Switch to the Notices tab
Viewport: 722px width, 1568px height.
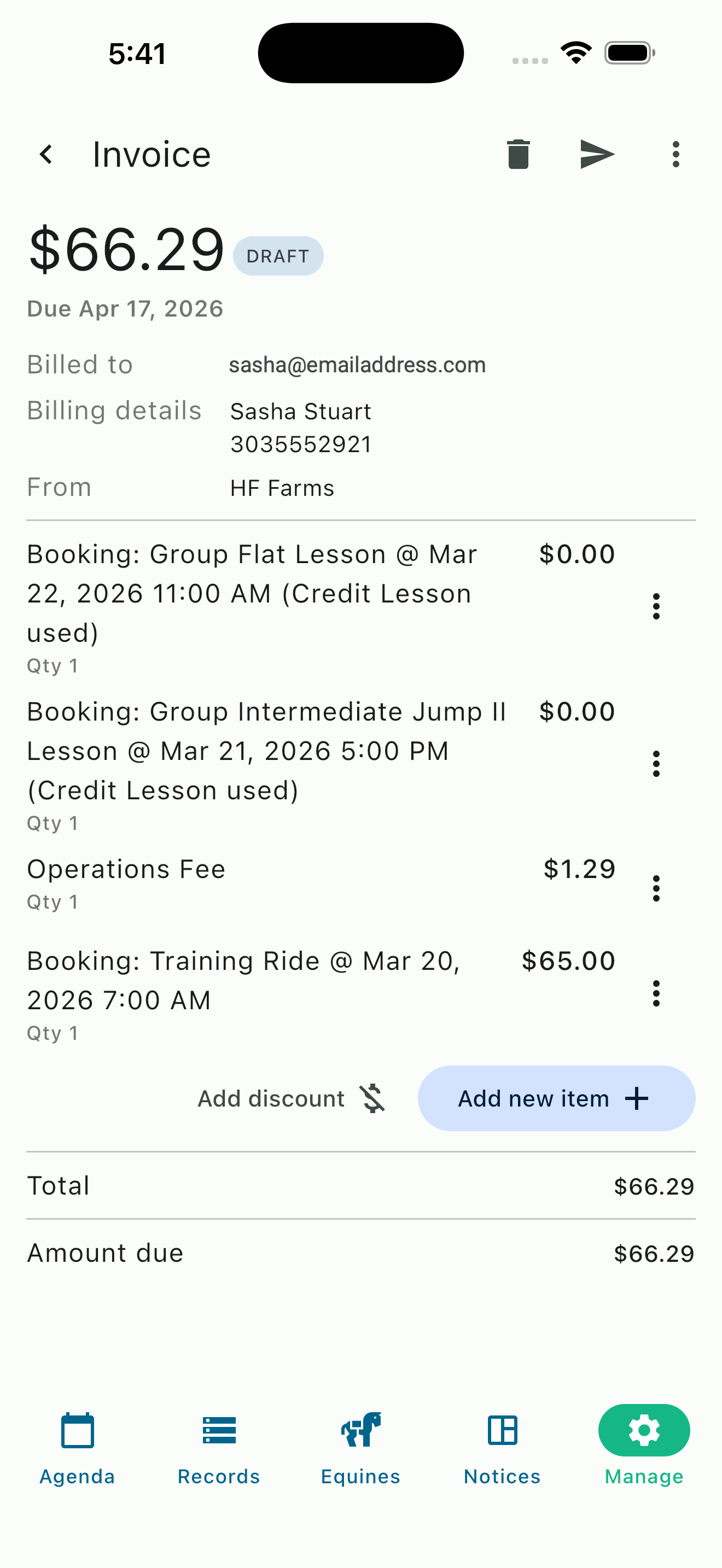point(502,1449)
